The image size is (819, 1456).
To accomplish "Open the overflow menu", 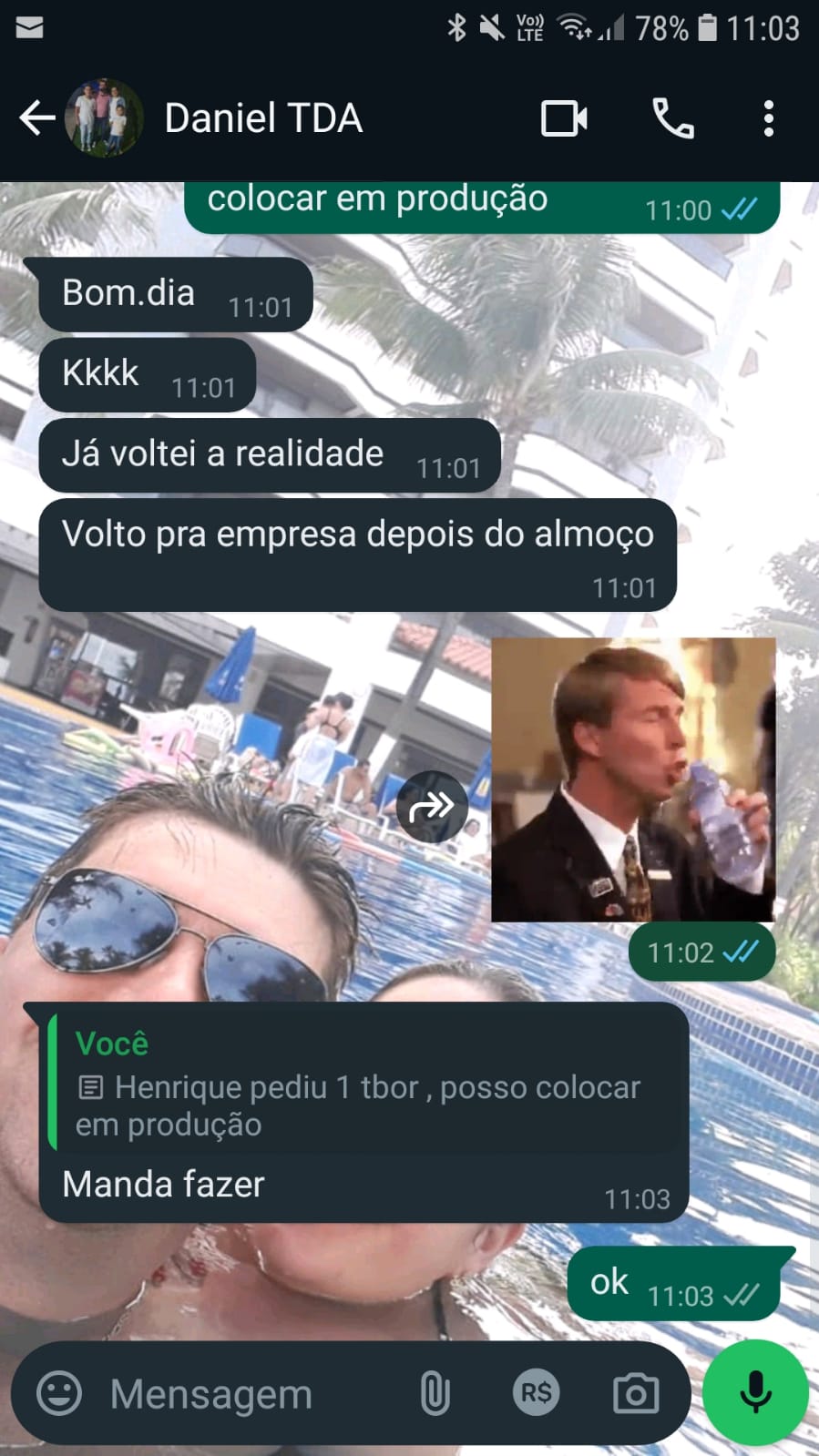I will point(768,118).
